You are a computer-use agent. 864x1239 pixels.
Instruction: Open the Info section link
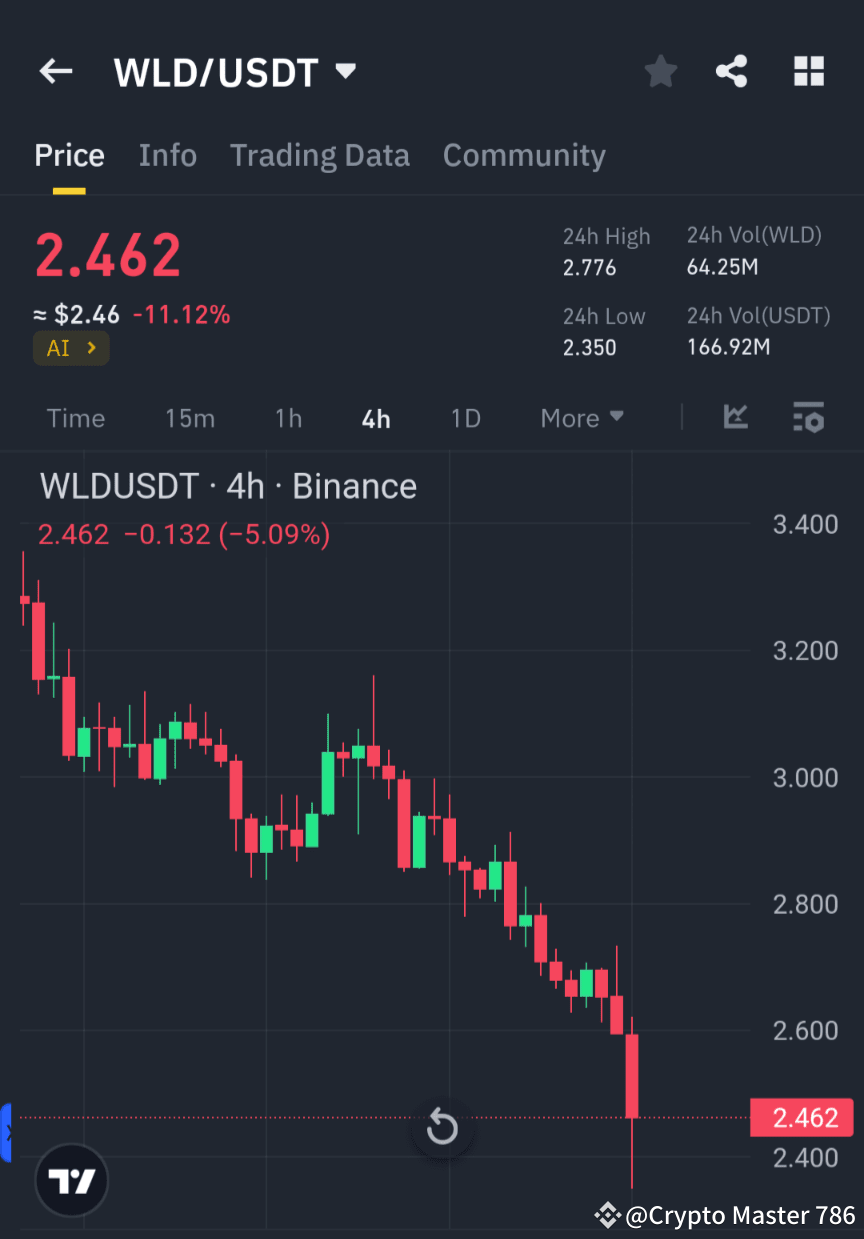(167, 155)
